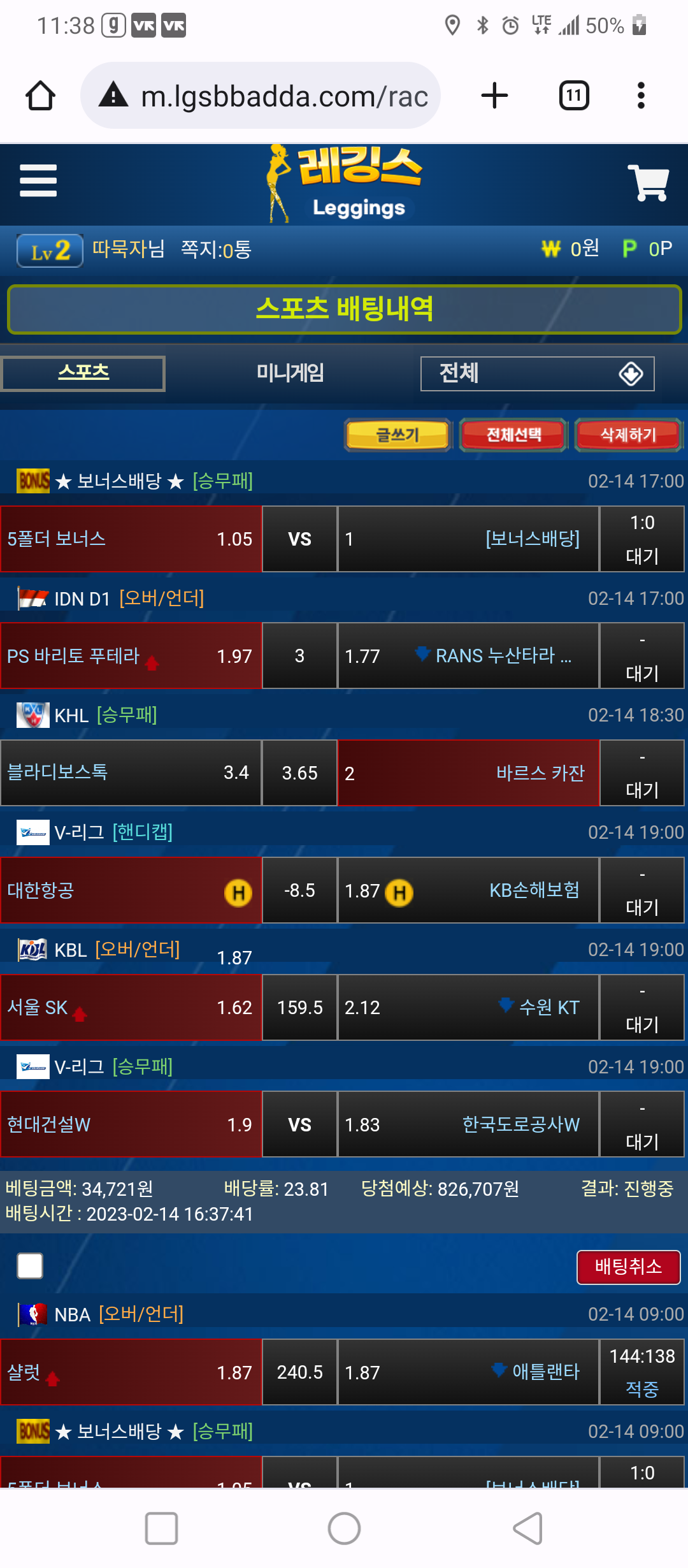
Task: Open a new browser tab
Action: point(494,96)
